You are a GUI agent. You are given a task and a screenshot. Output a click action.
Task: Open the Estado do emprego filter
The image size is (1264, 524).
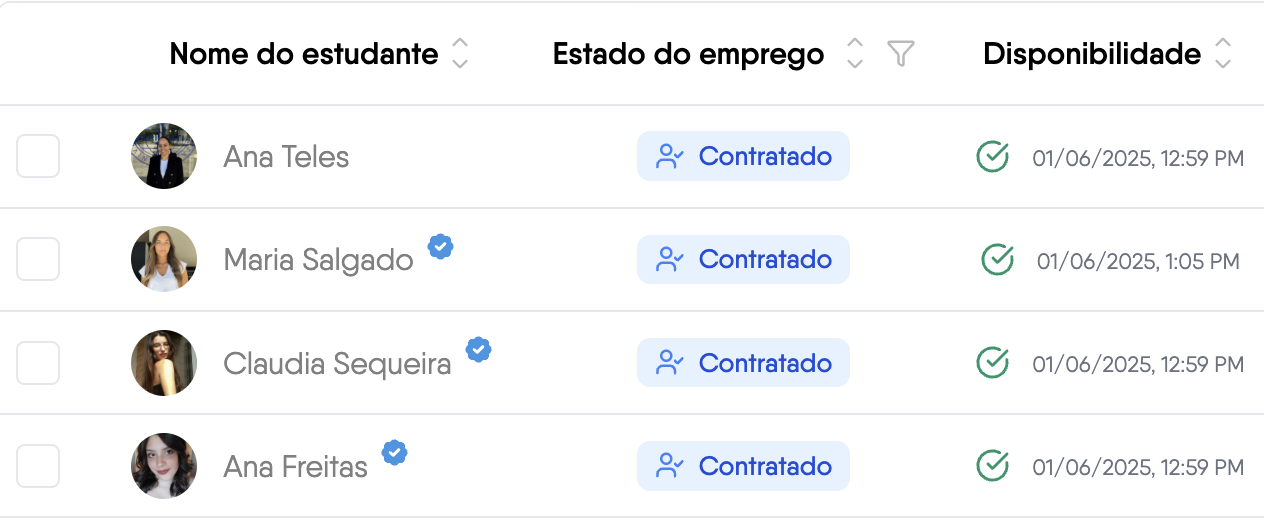901,54
